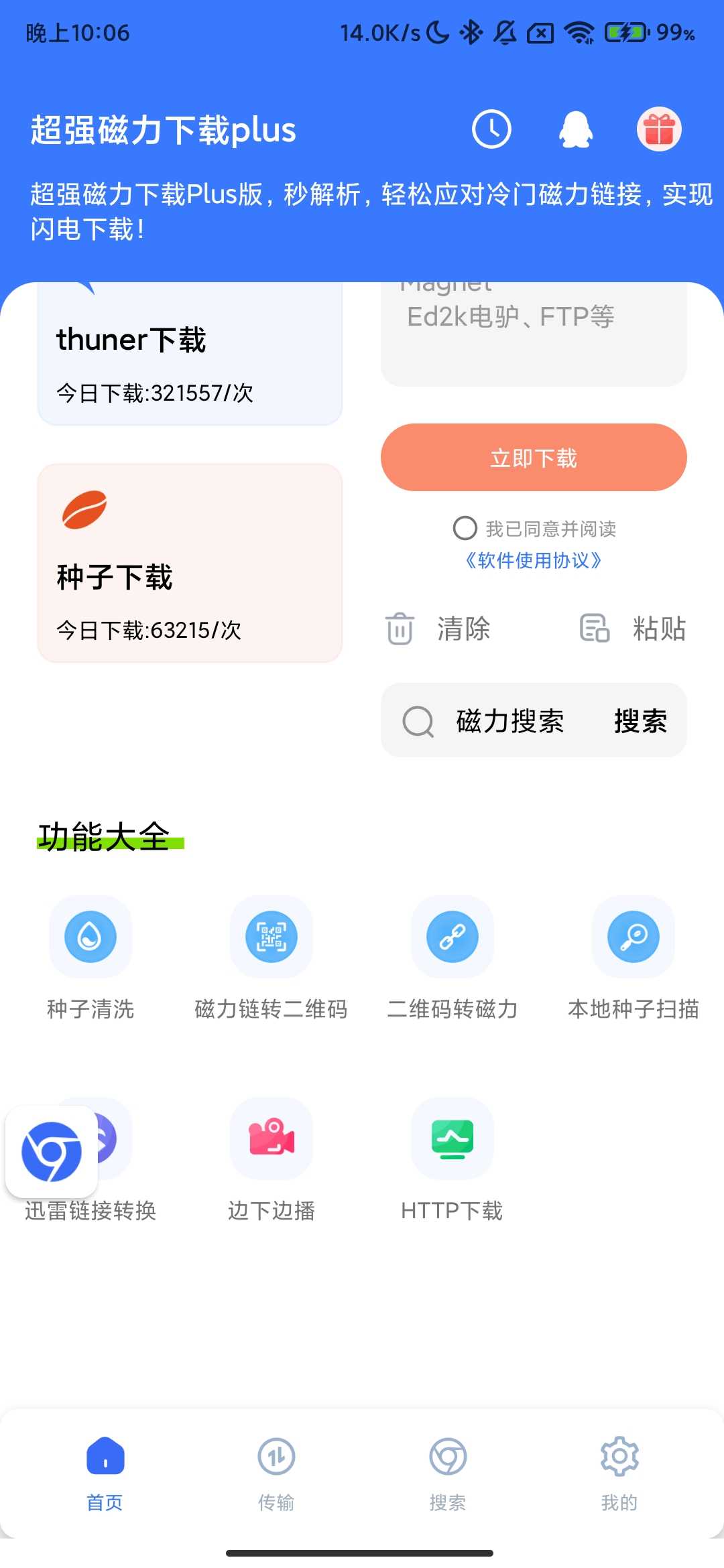Tap the 搜索 button beside 磁力搜索
This screenshot has width=724, height=1568.
click(x=640, y=721)
